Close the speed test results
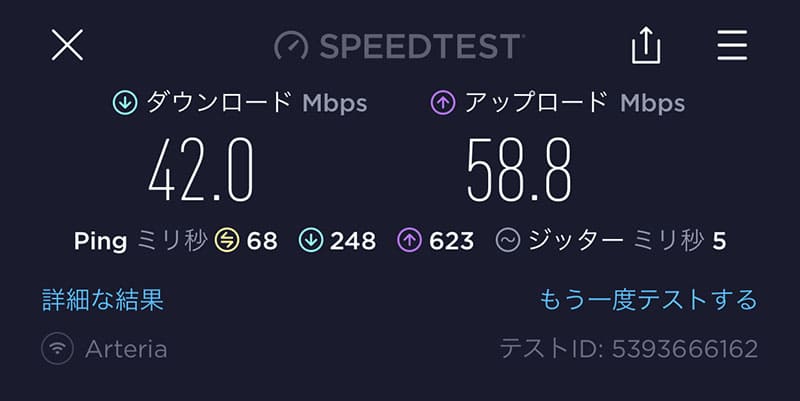800x401 pixels. [x=67, y=45]
